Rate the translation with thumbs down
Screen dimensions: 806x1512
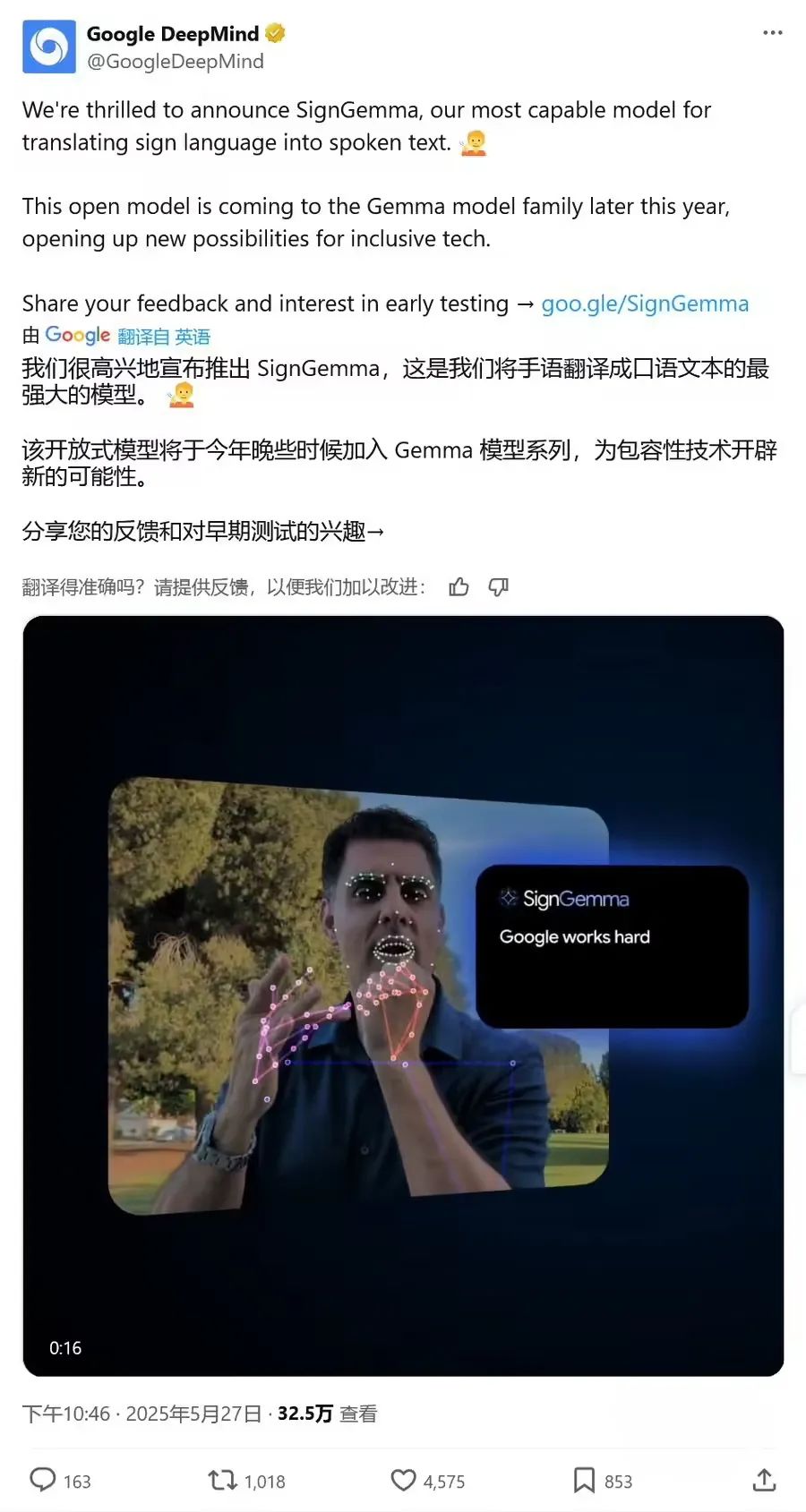tap(499, 587)
